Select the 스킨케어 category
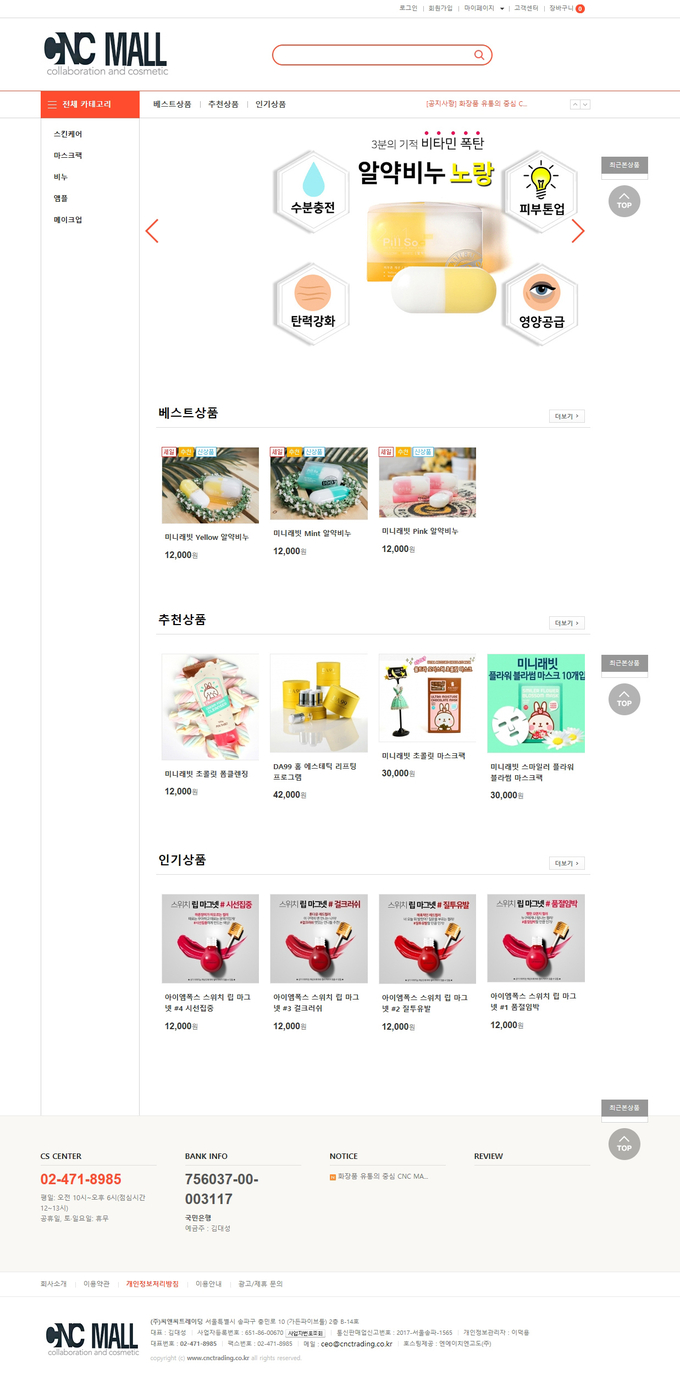The width and height of the screenshot is (680, 1375). tap(68, 134)
